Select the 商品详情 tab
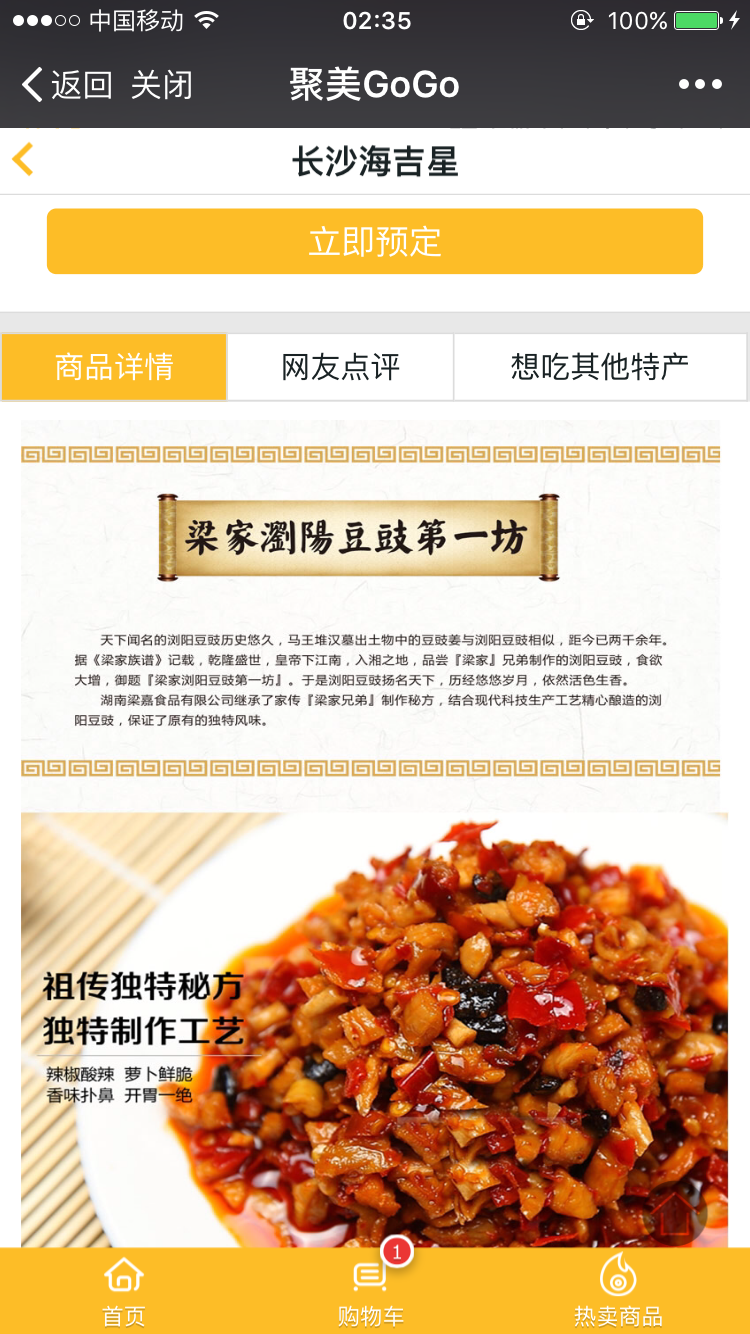This screenshot has width=750, height=1334. point(114,367)
